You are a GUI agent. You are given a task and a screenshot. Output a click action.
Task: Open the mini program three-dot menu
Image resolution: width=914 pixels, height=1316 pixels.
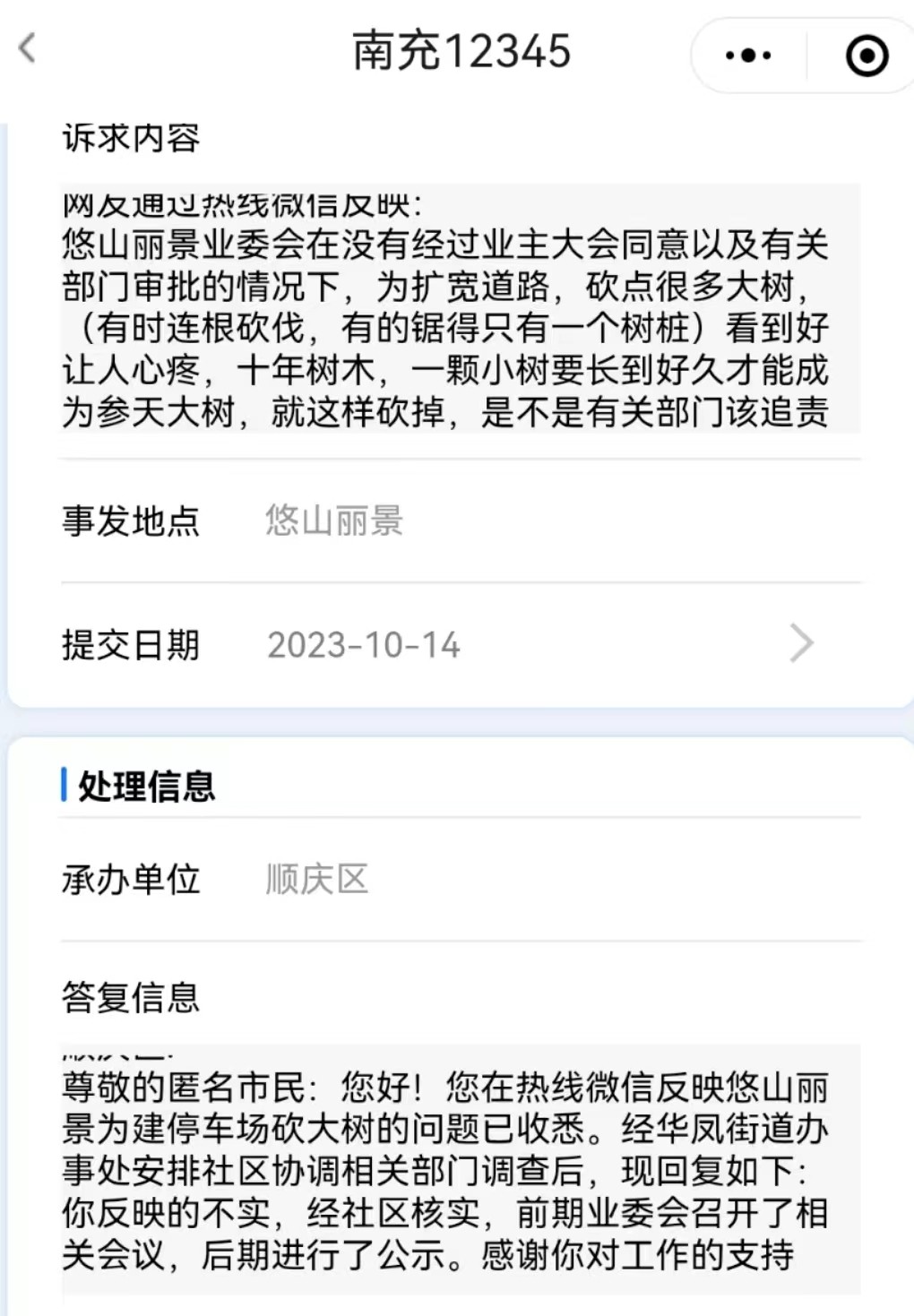click(x=748, y=56)
